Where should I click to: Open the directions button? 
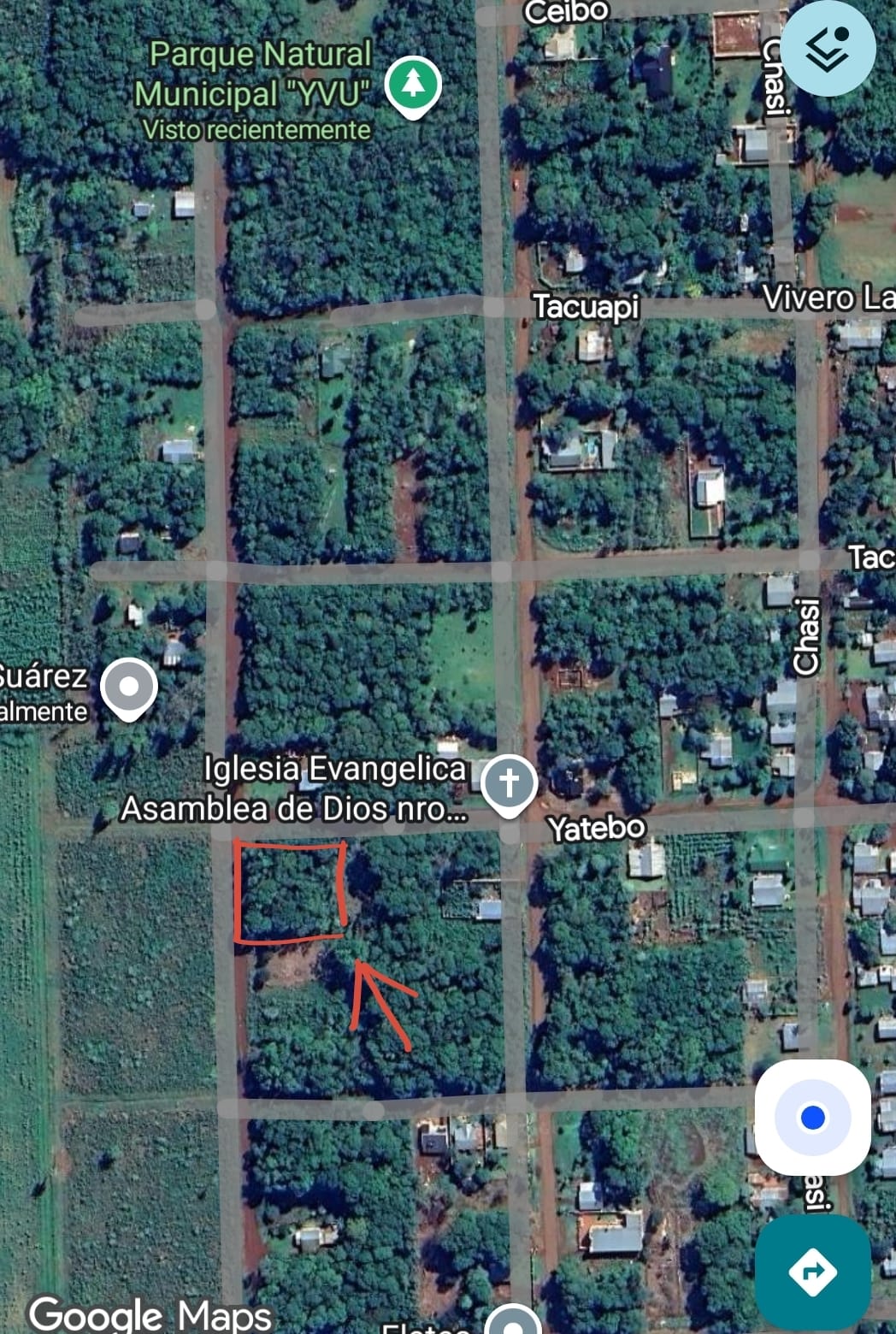coord(812,1272)
